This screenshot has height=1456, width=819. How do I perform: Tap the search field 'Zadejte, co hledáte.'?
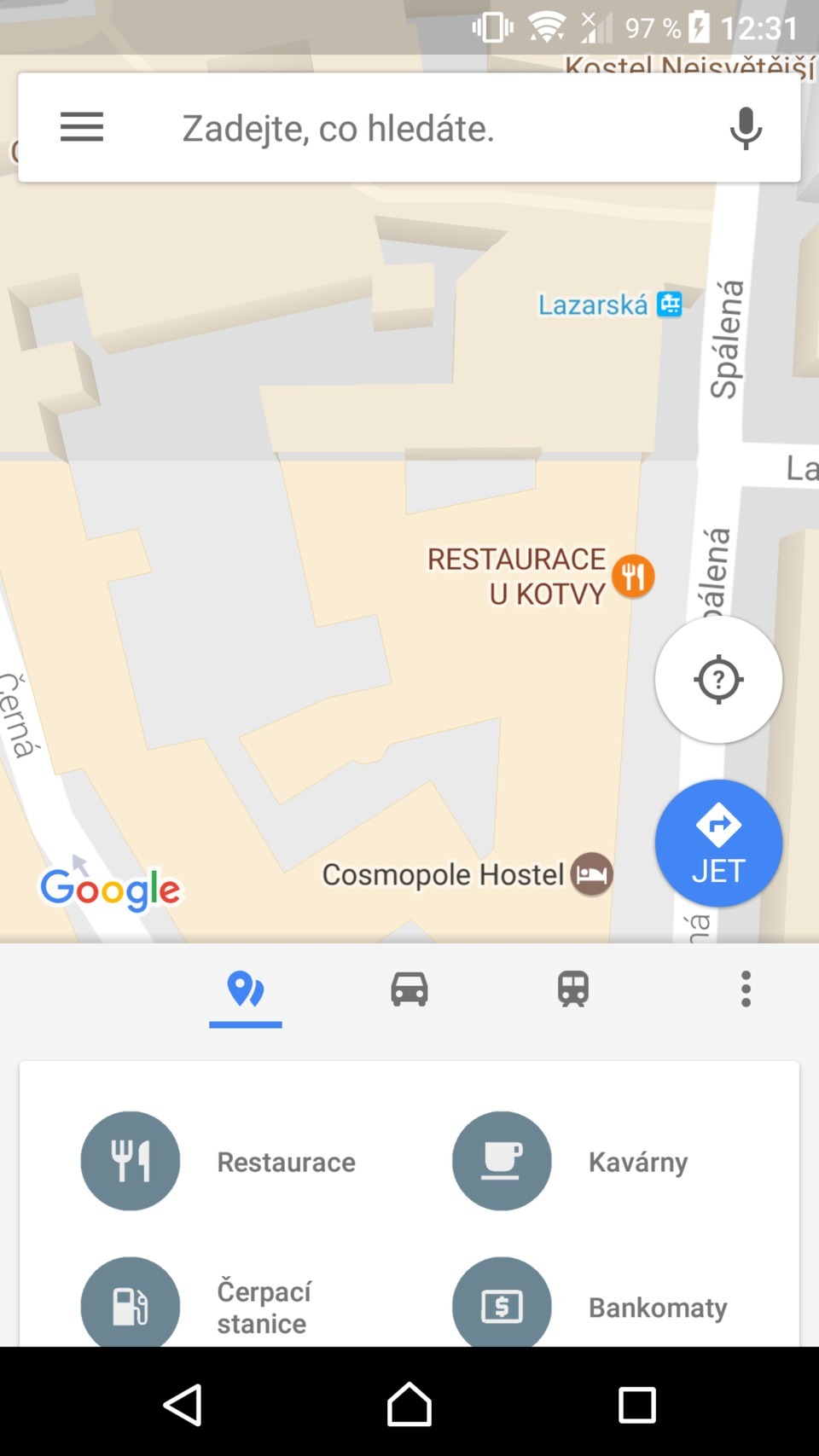tap(409, 128)
